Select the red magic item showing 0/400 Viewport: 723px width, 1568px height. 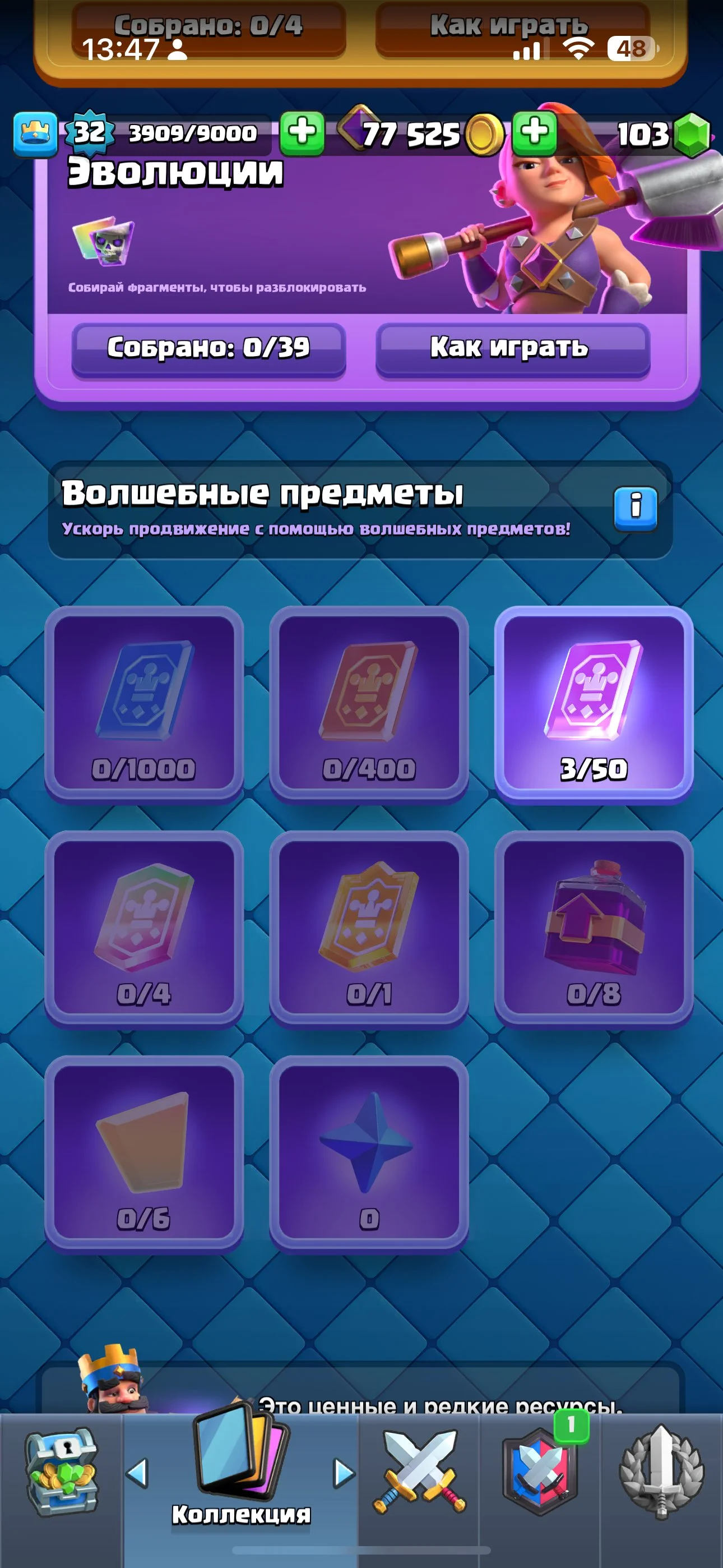pyautogui.click(x=369, y=703)
